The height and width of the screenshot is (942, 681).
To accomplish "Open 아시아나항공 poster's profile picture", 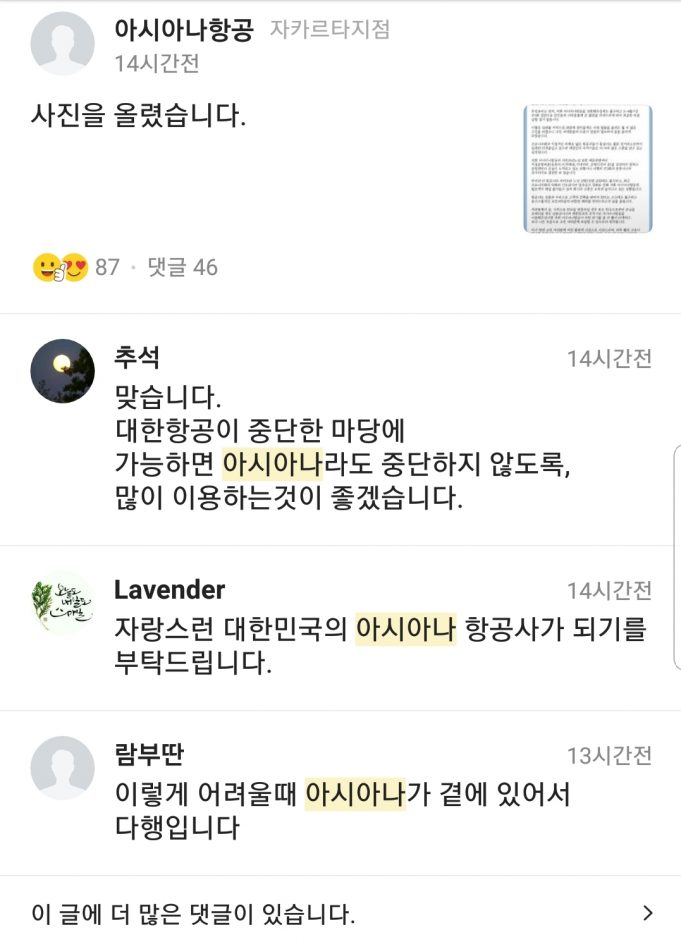I will 63,43.
